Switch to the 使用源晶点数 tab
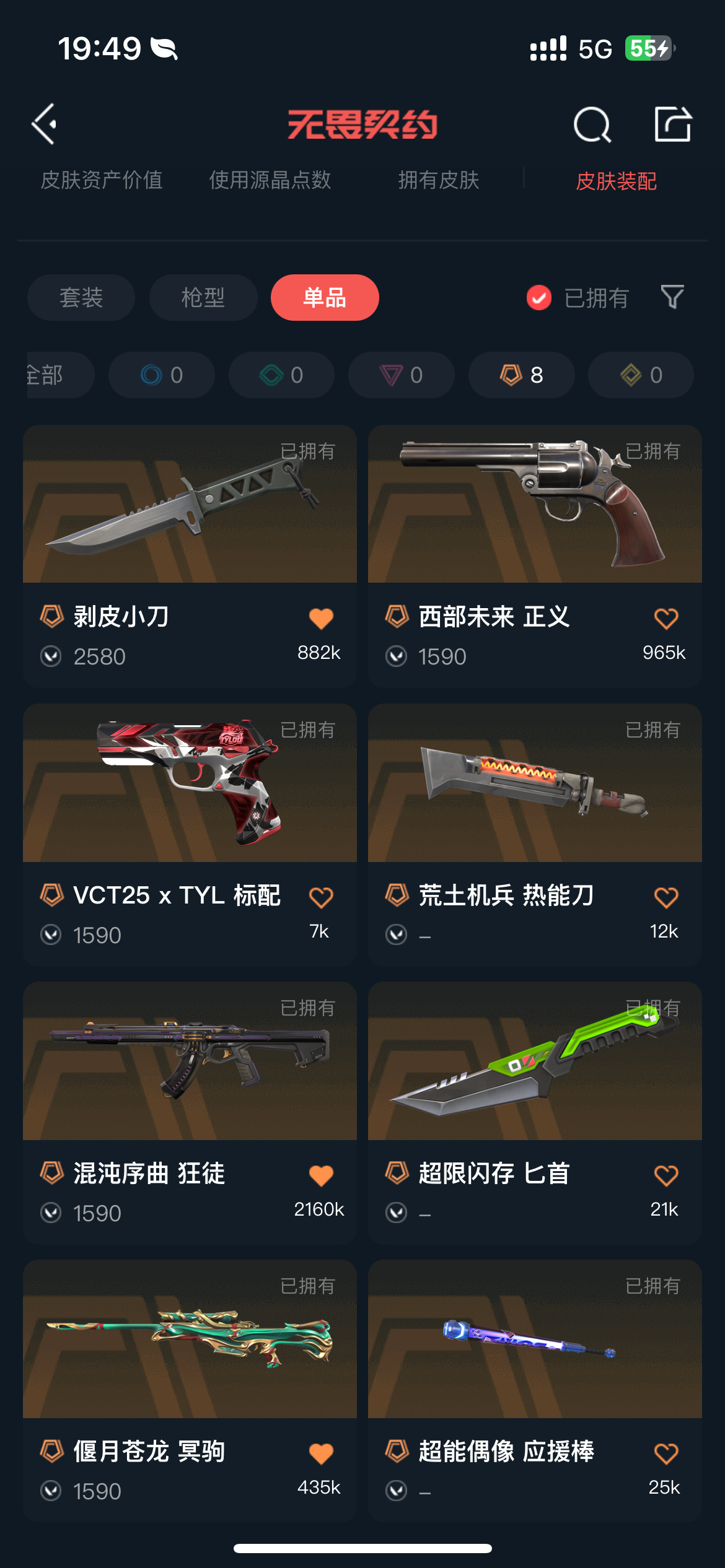The width and height of the screenshot is (725, 1568). [270, 180]
